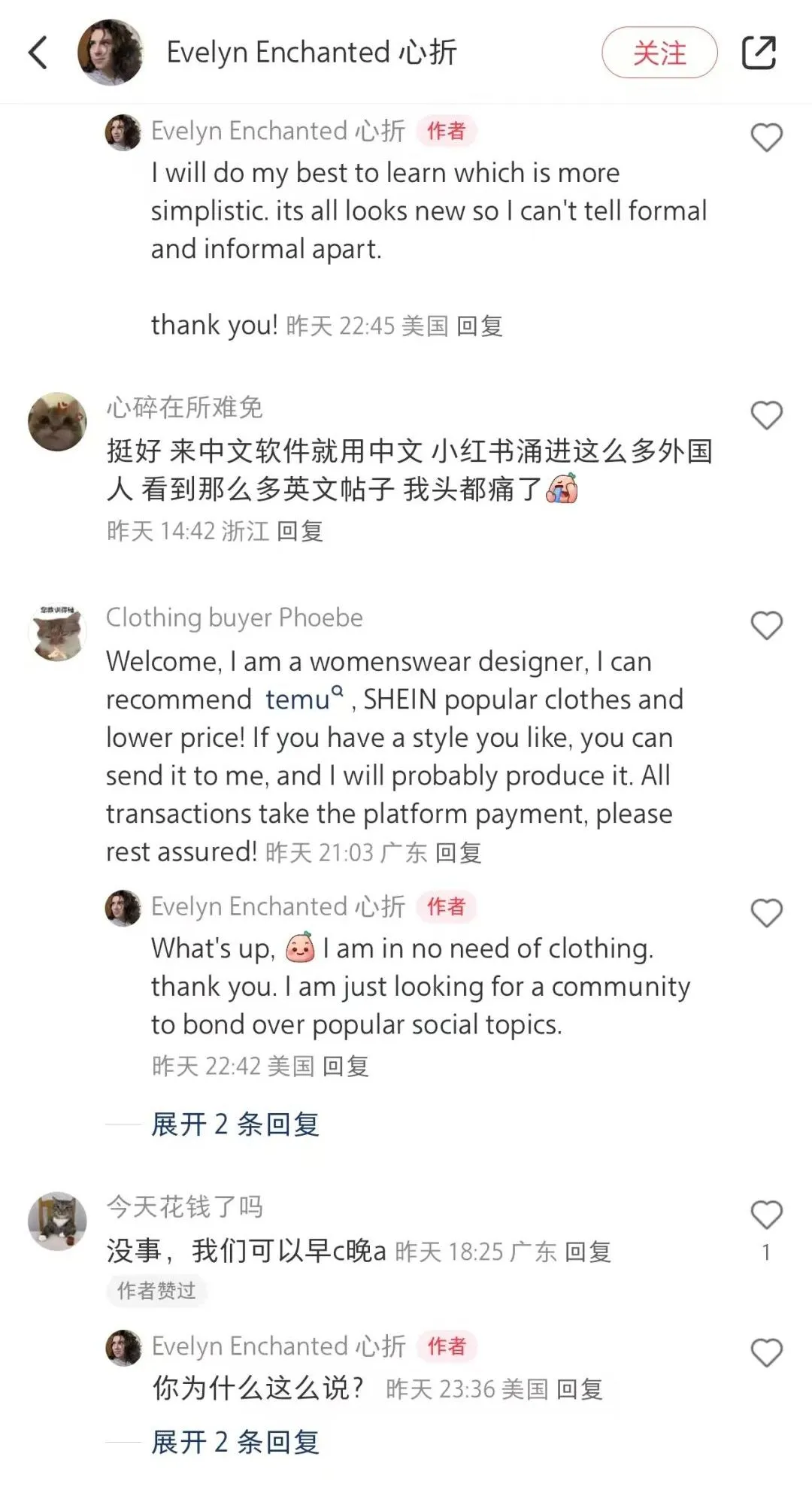Go back with the top-left arrow
Viewport: 812px width, 1490px height.
pos(38,53)
